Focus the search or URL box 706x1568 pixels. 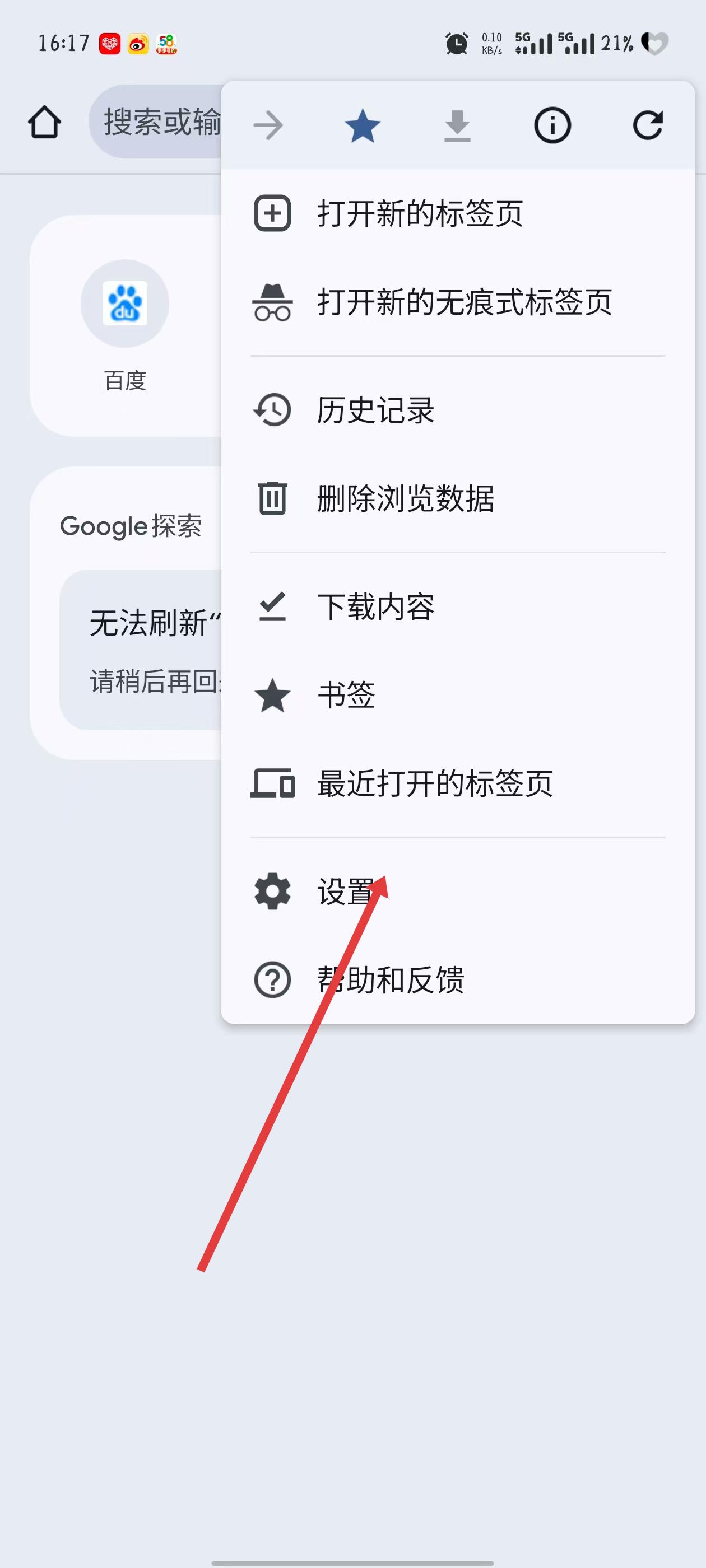coord(160,122)
